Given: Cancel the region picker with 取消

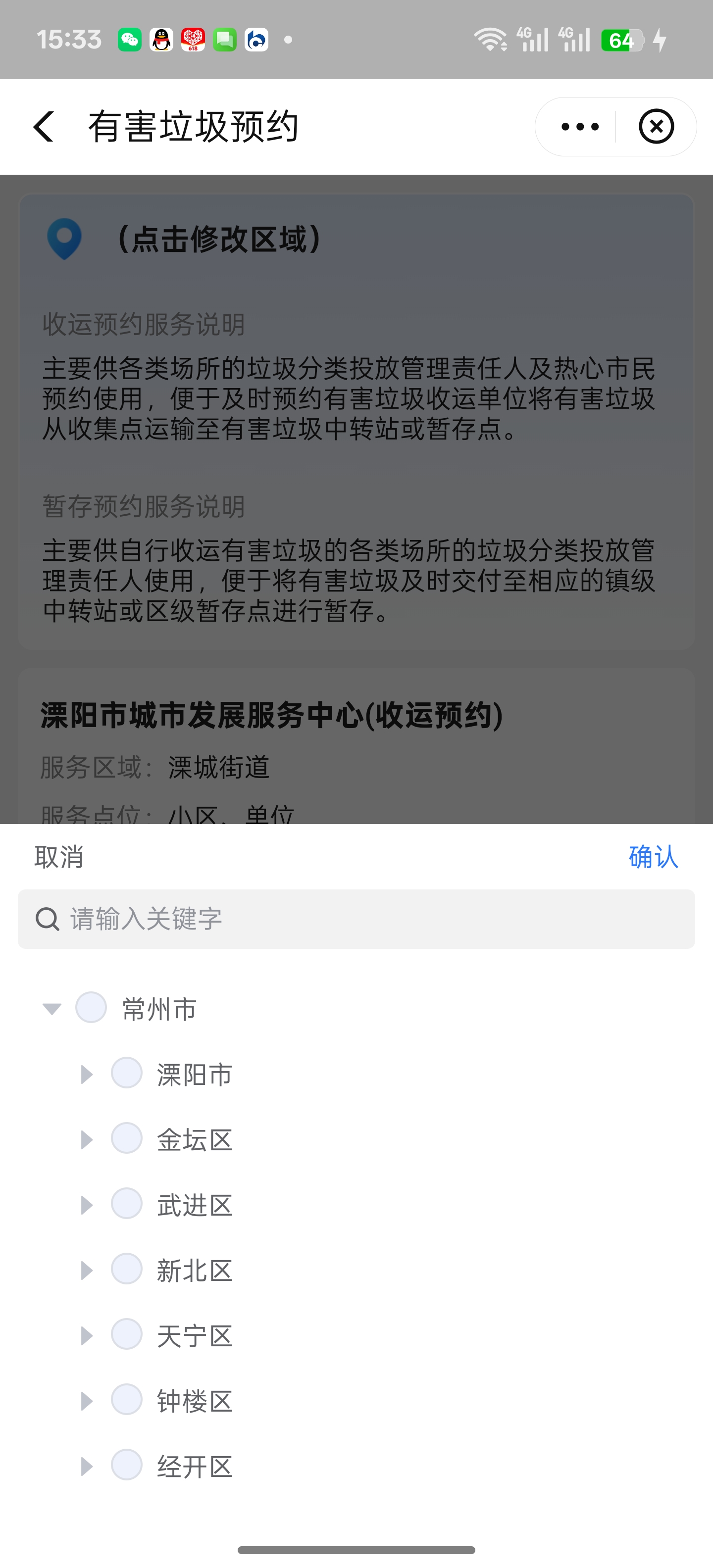Looking at the screenshot, I should (x=59, y=857).
